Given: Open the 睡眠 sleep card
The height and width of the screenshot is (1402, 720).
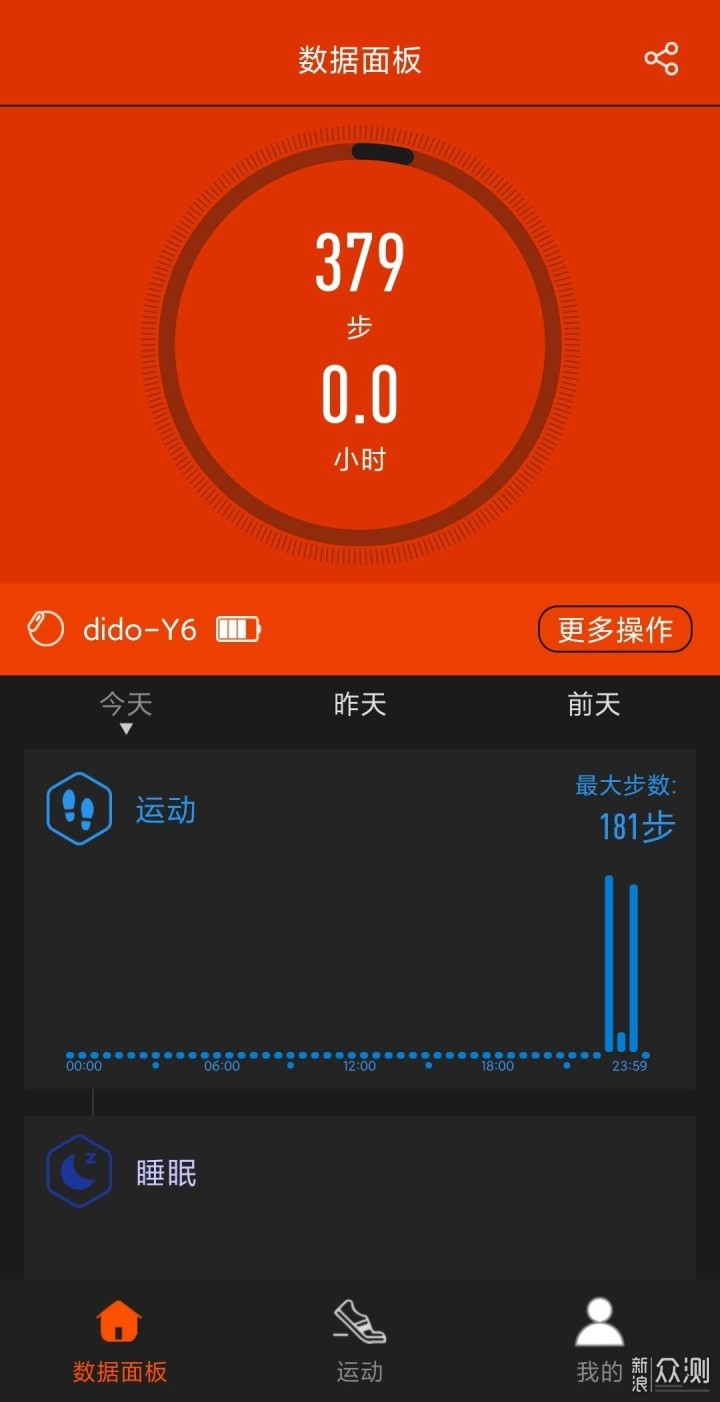Looking at the screenshot, I should point(360,1197).
